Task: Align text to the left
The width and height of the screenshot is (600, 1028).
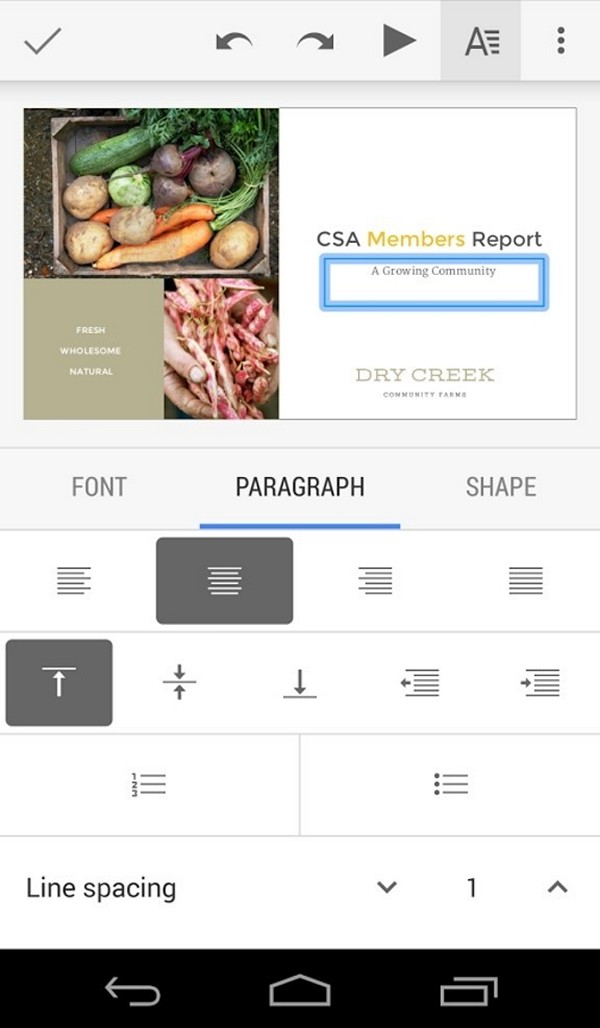Action: pos(73,581)
